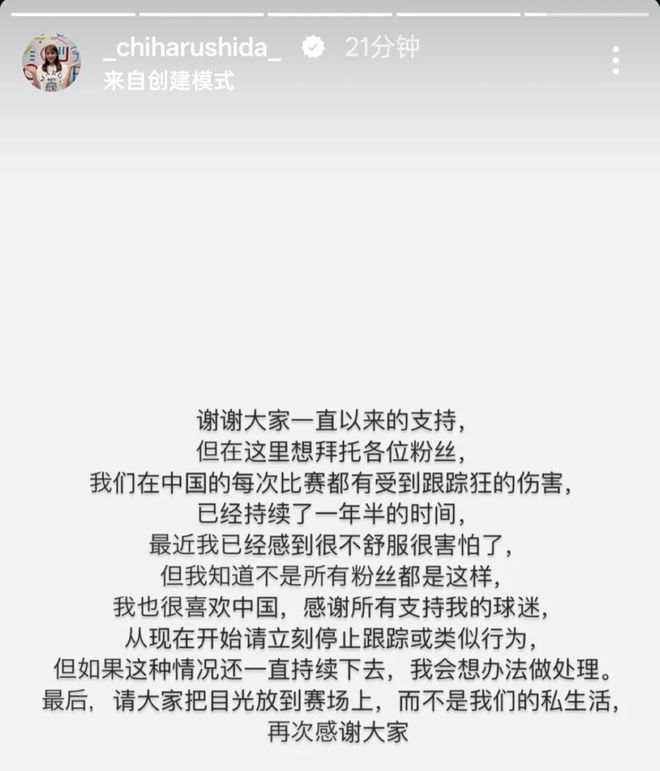Tap the _chiharushida_ username

pyautogui.click(x=192, y=47)
